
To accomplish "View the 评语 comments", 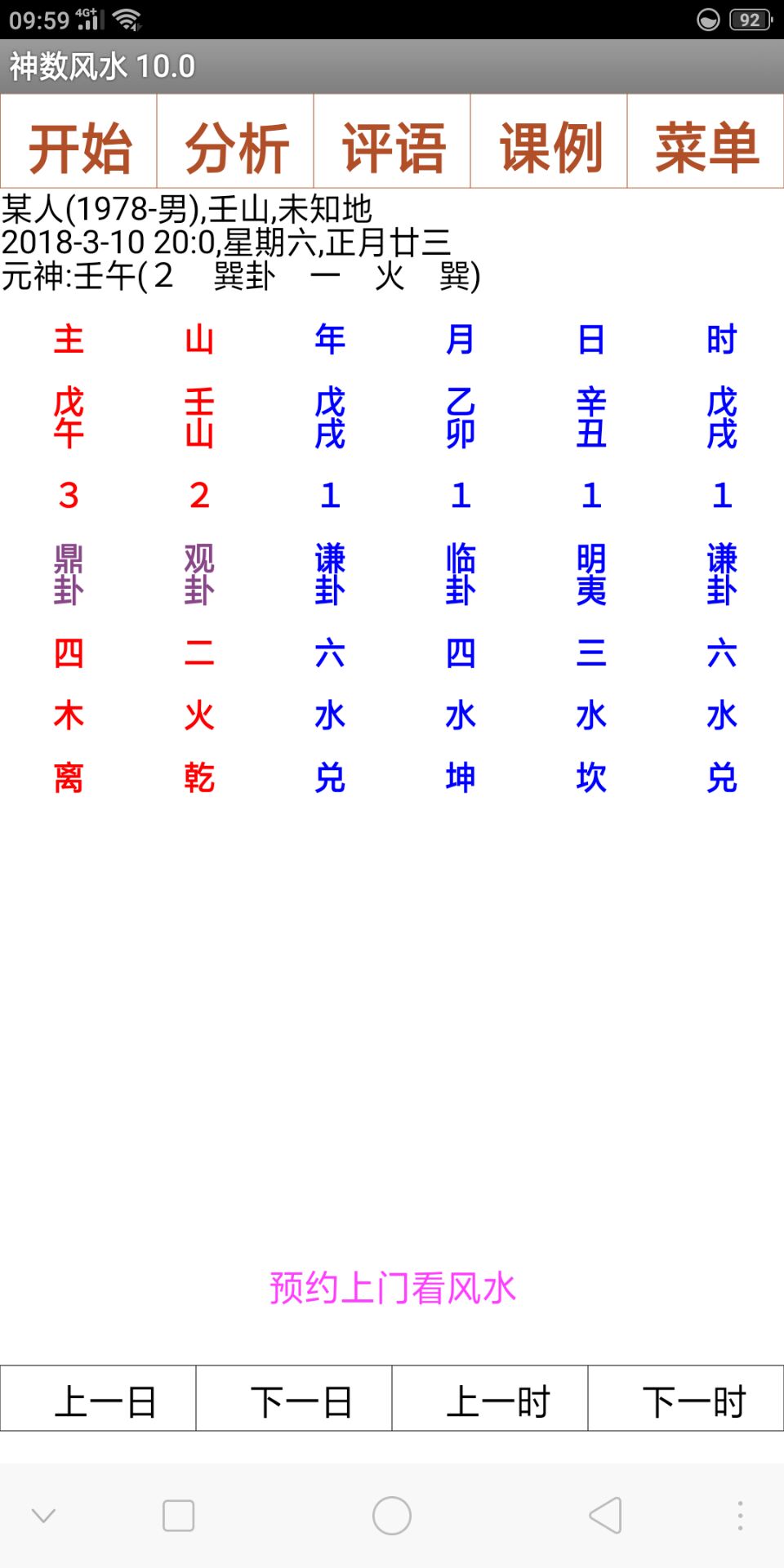I will 393,147.
